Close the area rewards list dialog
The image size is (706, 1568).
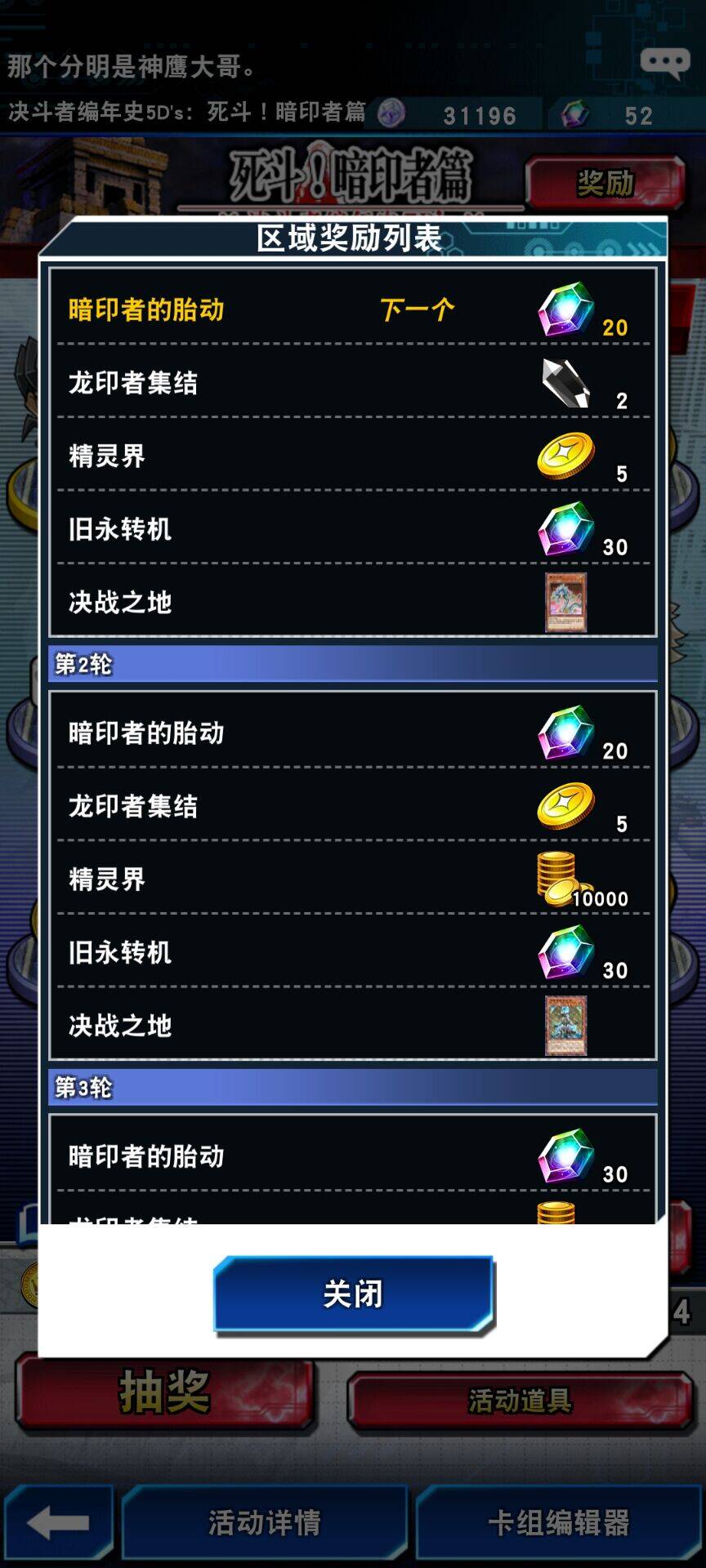click(x=353, y=1294)
